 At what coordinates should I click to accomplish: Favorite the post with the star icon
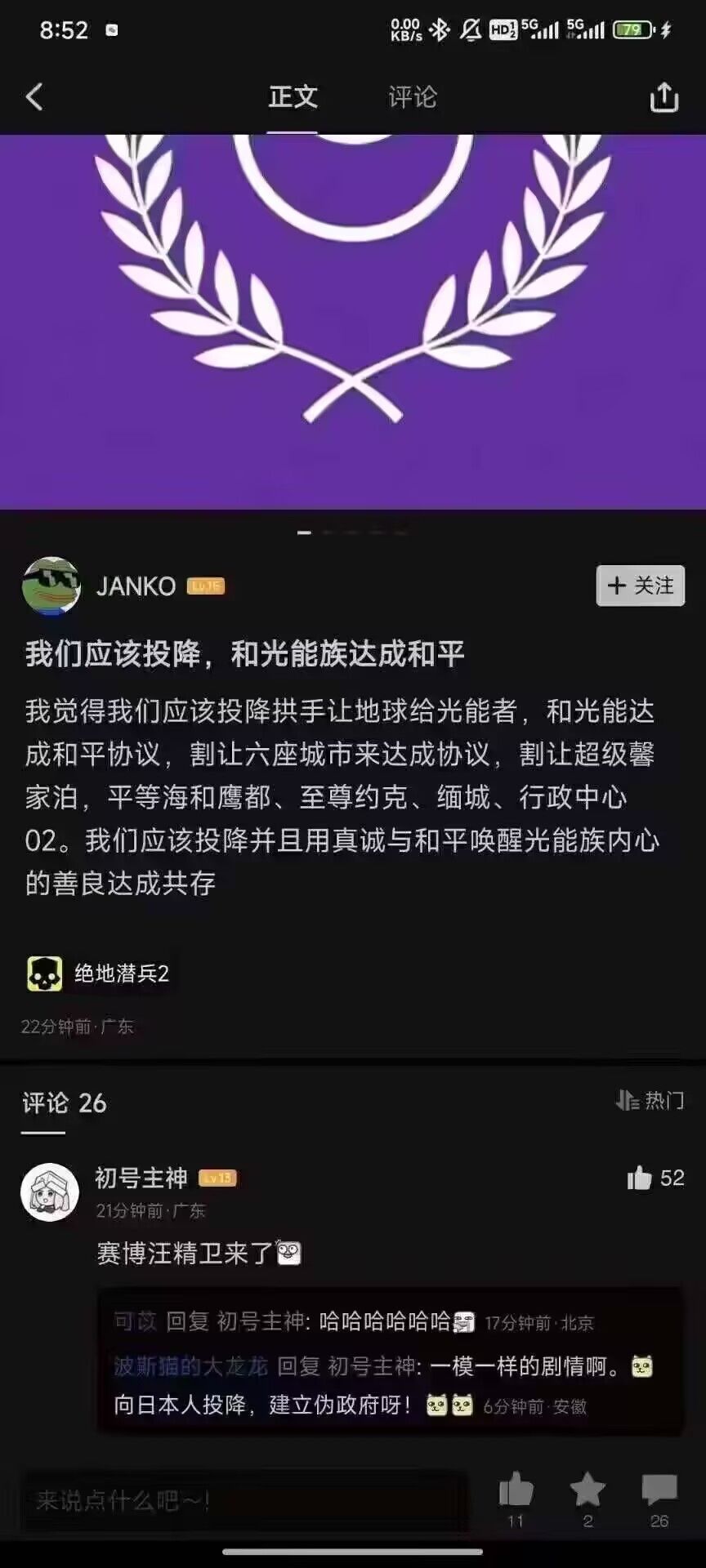pyautogui.click(x=588, y=1491)
